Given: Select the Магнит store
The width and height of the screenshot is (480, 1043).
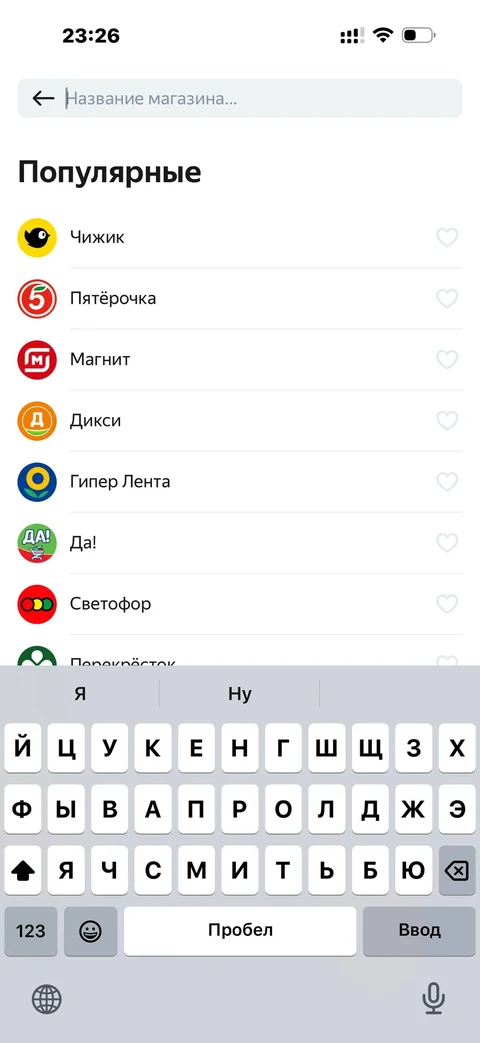Looking at the screenshot, I should coord(239,360).
